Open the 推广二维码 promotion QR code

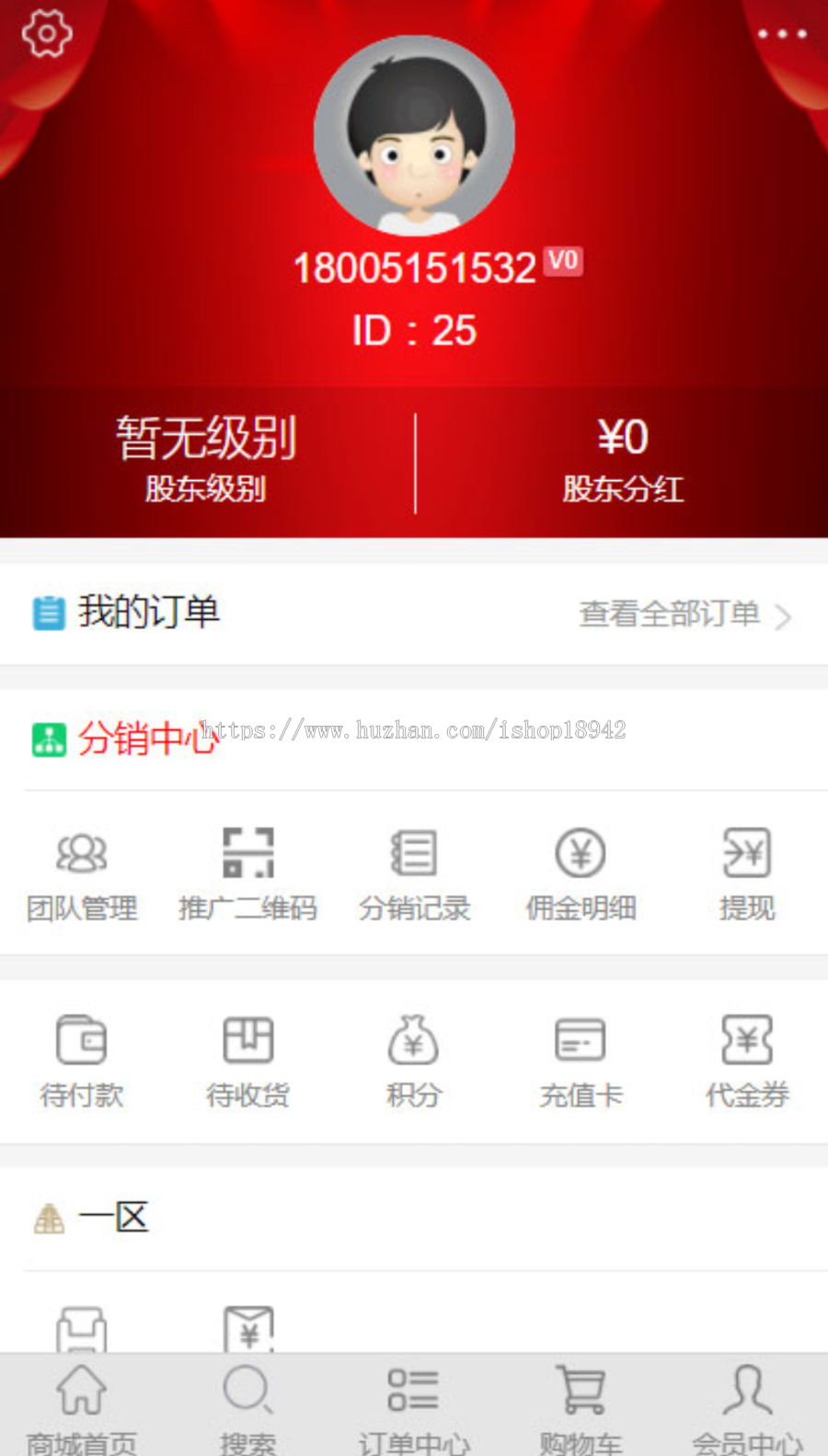point(247,871)
